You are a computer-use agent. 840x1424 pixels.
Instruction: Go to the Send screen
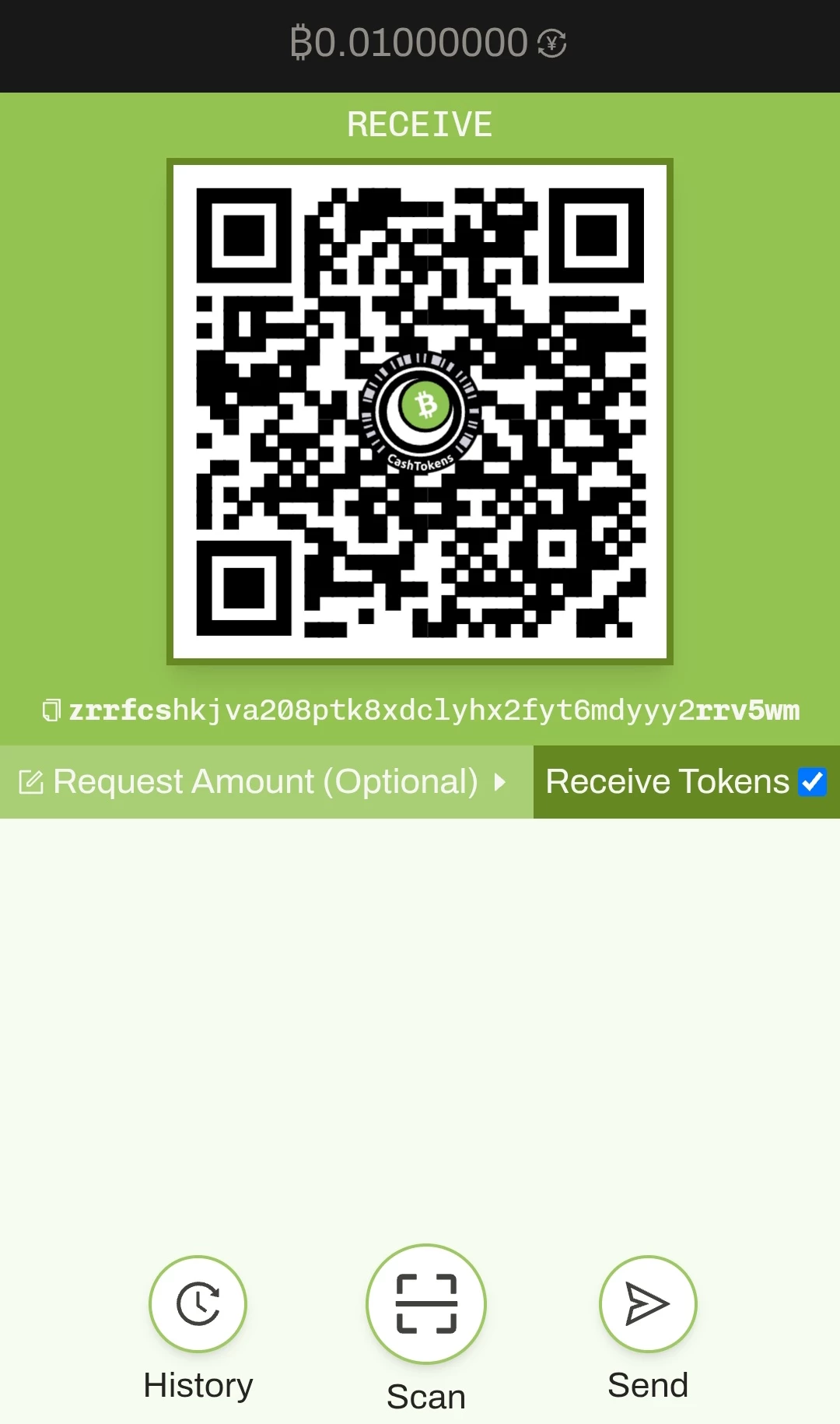pyautogui.click(x=648, y=1304)
